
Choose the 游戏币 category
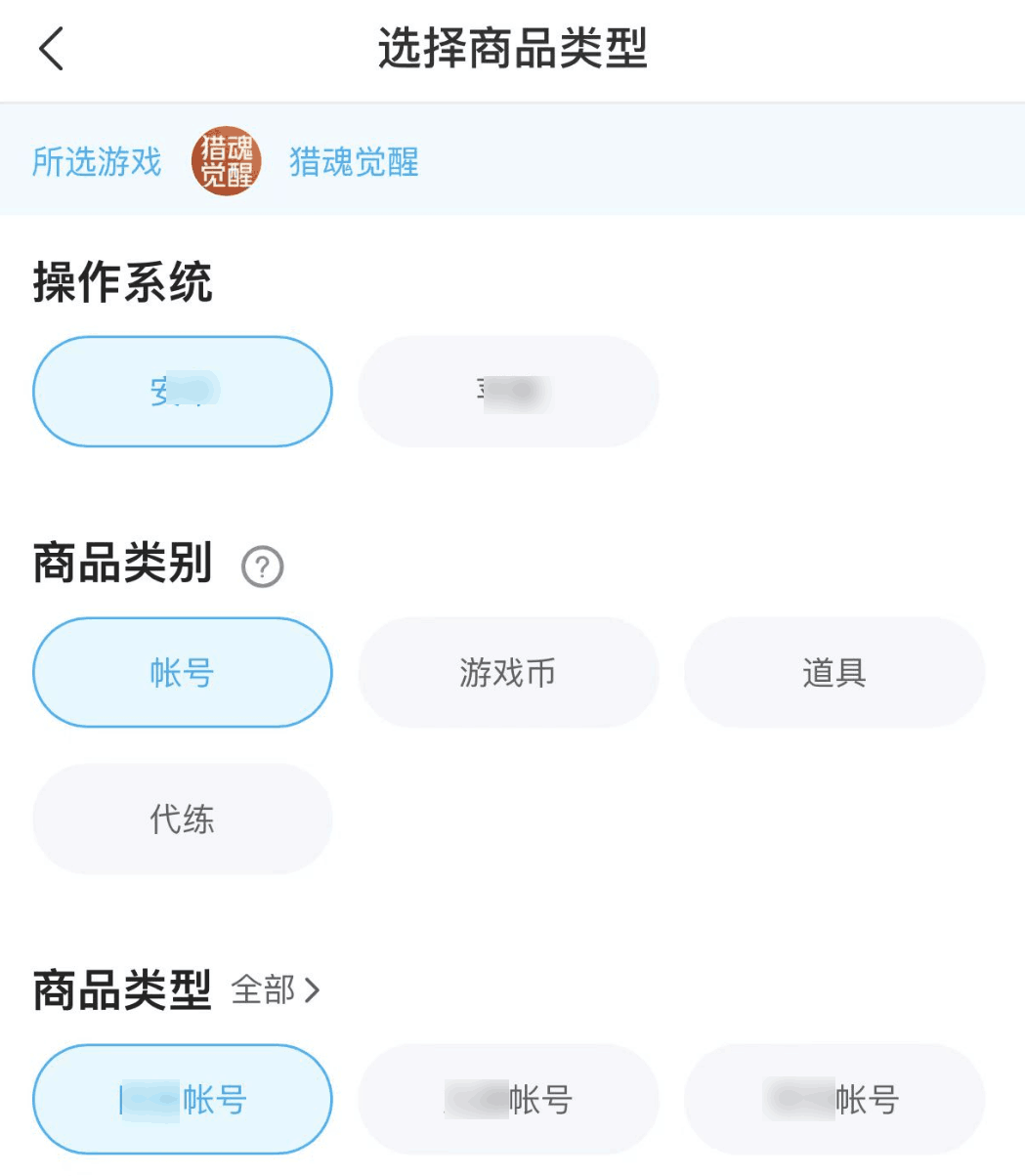[x=508, y=672]
